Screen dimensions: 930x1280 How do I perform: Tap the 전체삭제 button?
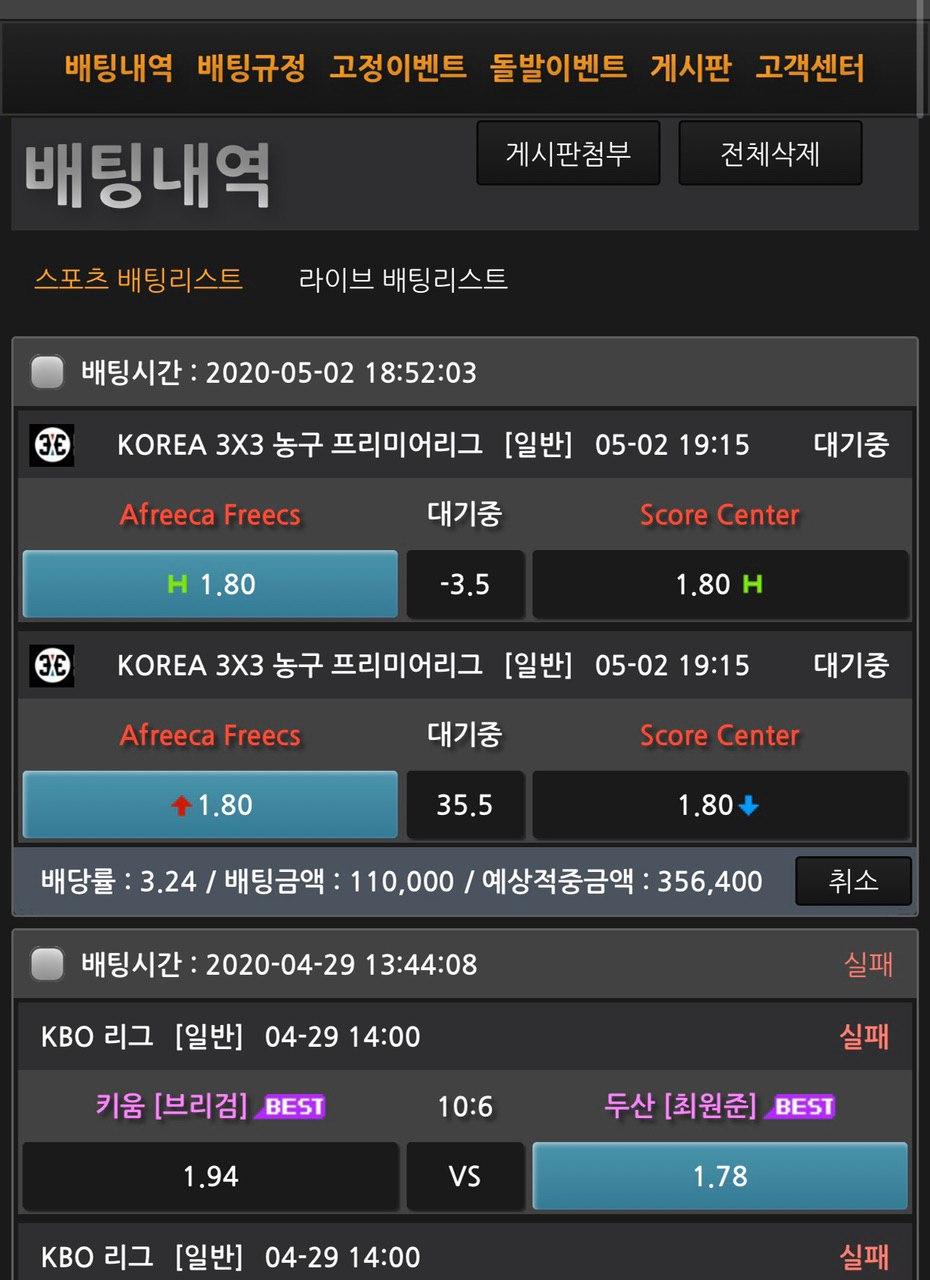click(x=770, y=154)
